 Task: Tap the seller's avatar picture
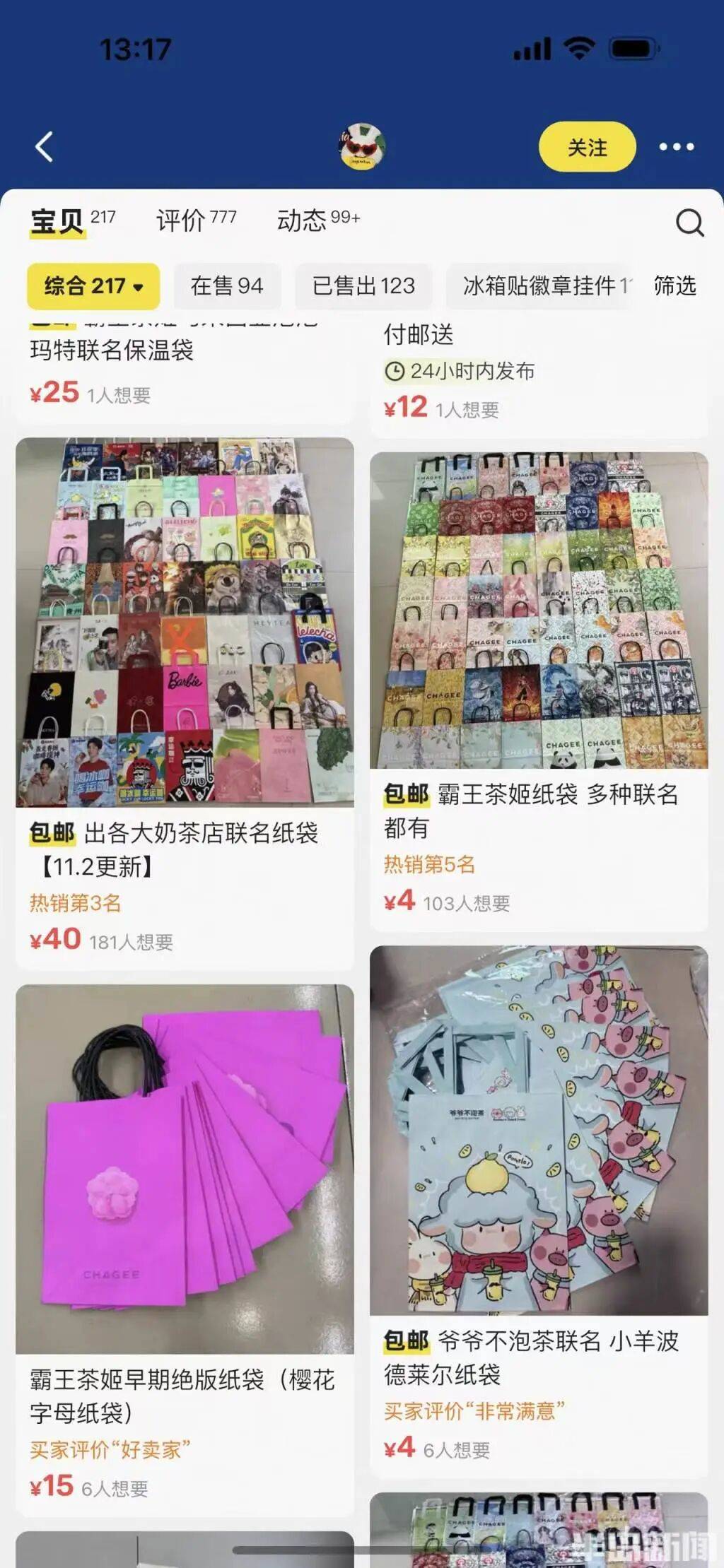pos(362,146)
